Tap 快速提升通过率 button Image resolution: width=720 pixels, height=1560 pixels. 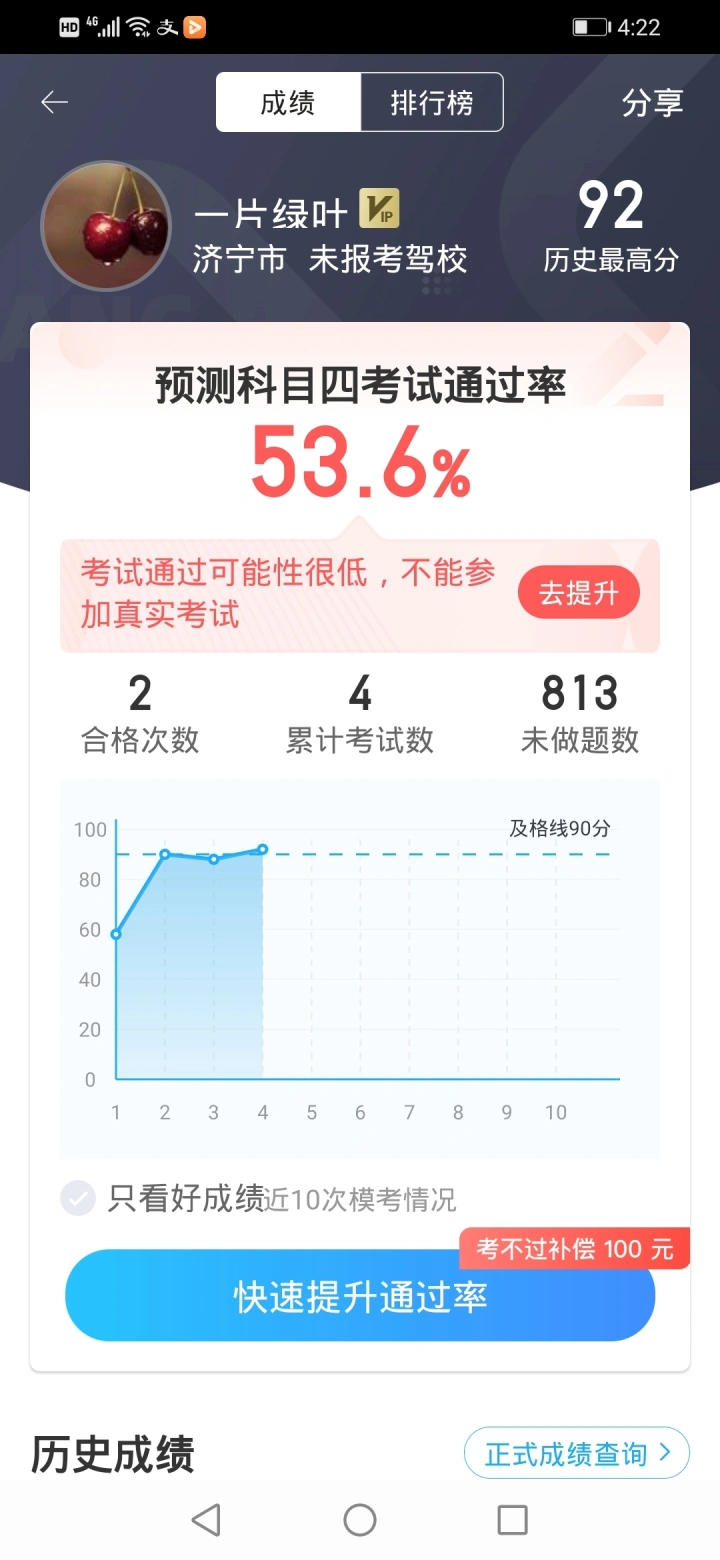click(x=360, y=1296)
